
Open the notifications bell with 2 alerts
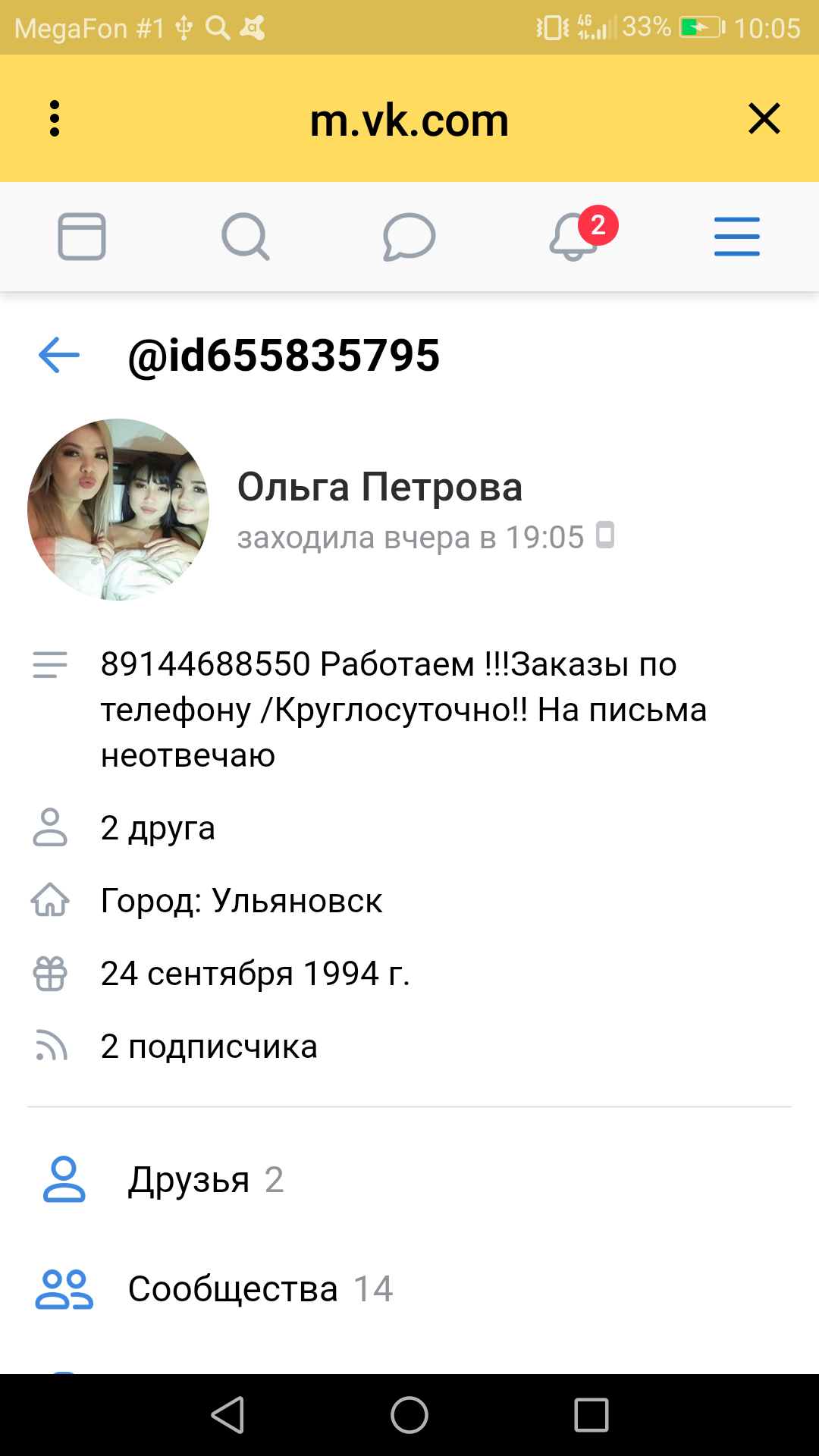point(575,237)
